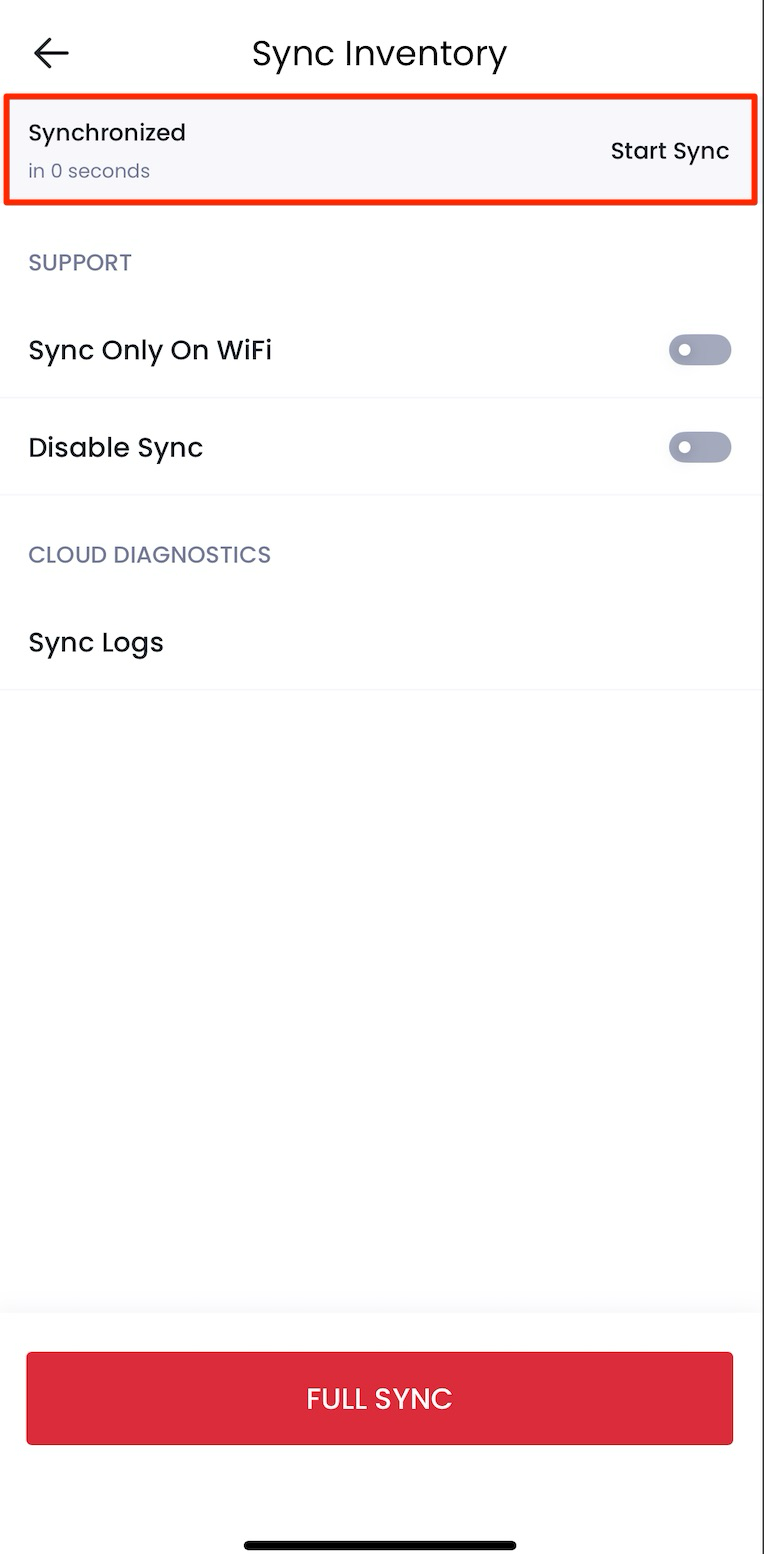Screen dimensions: 764x1554
Task: Tap Start Sync
Action: tap(669, 151)
